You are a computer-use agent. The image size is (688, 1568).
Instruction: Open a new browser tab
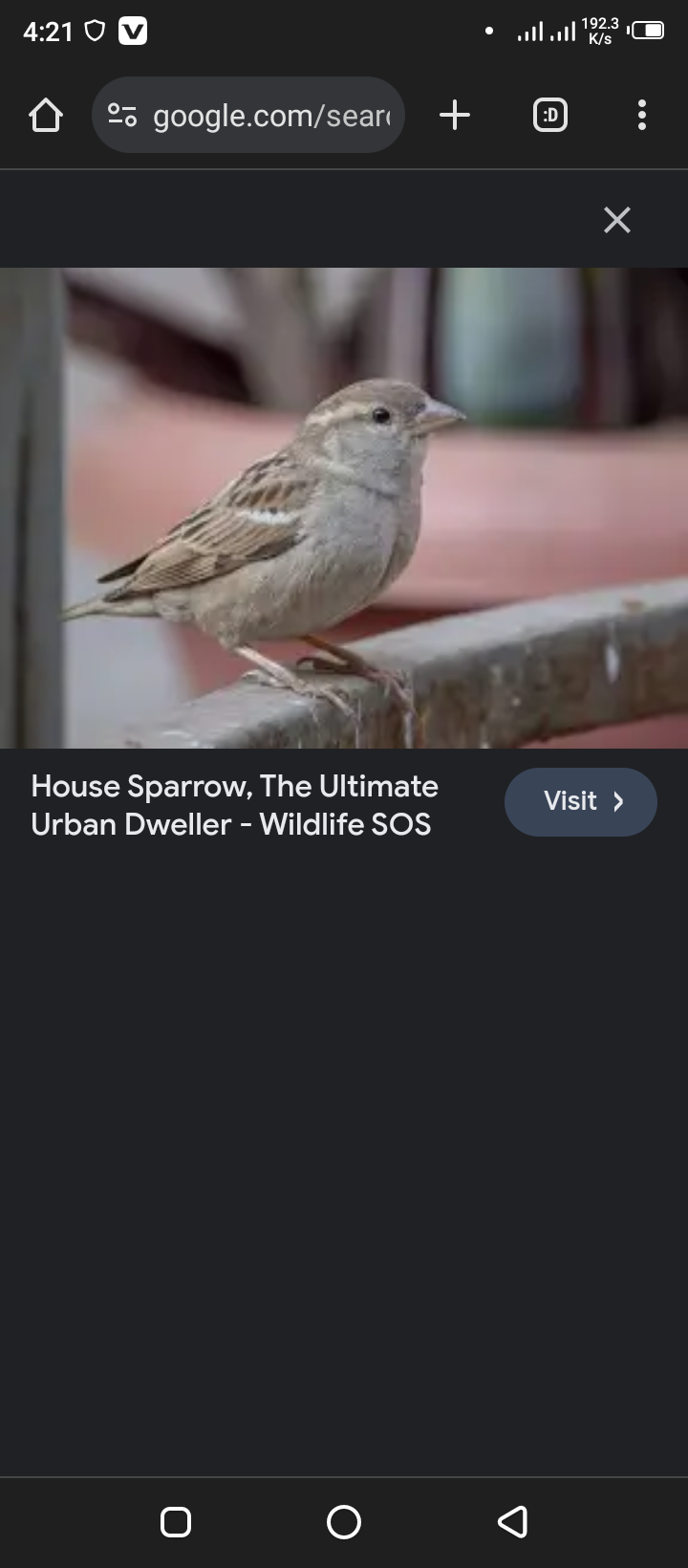tap(455, 116)
